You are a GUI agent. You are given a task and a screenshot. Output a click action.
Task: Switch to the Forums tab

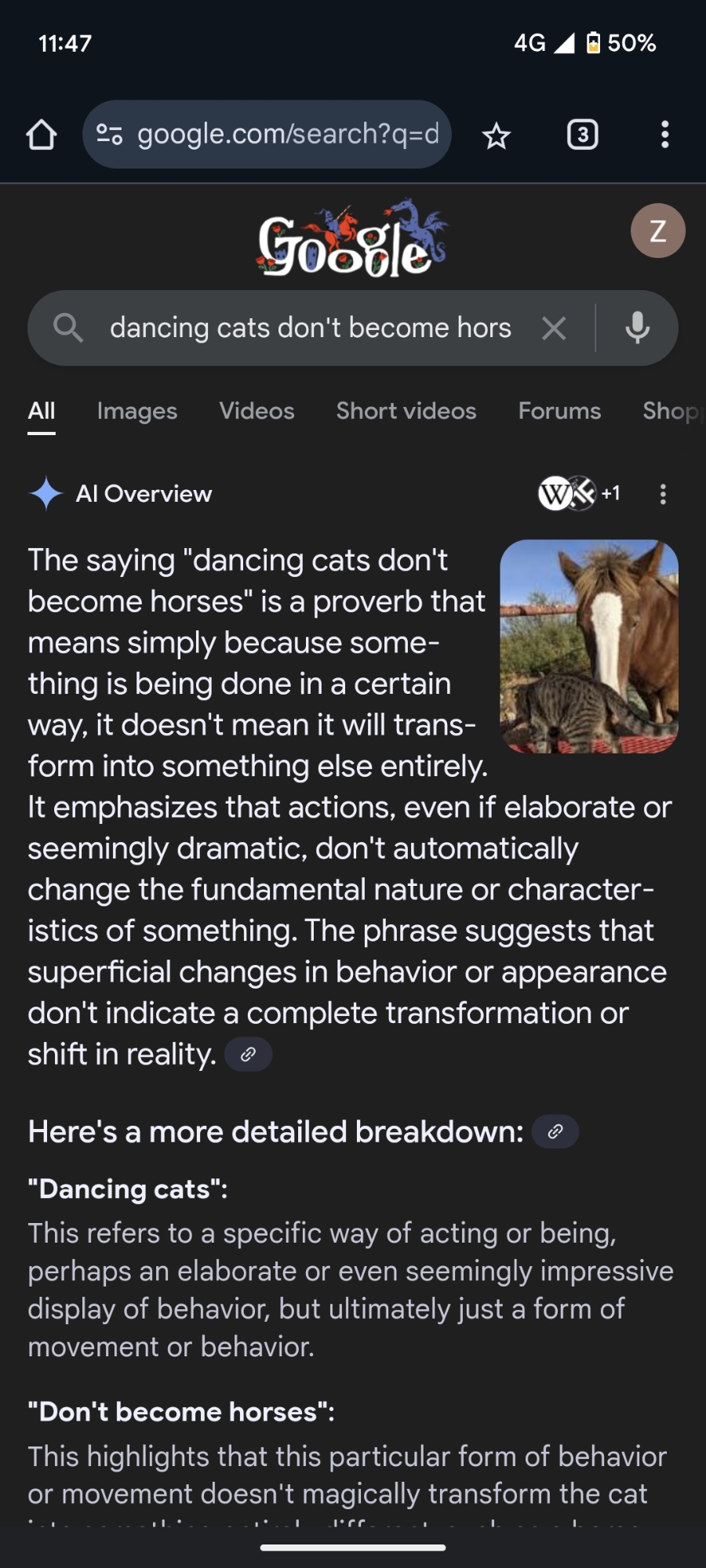pos(559,411)
